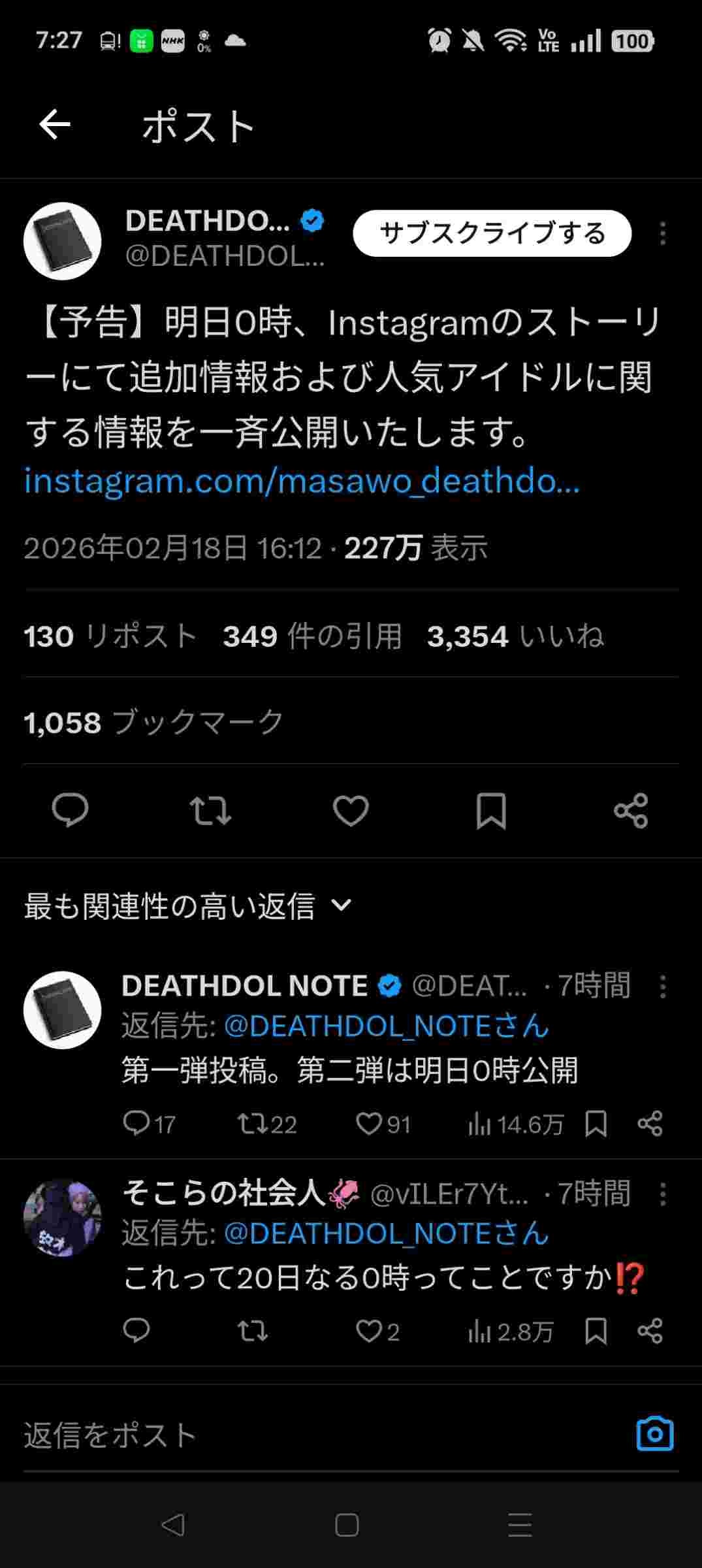Repost the main DEATHDOL post

point(210,810)
